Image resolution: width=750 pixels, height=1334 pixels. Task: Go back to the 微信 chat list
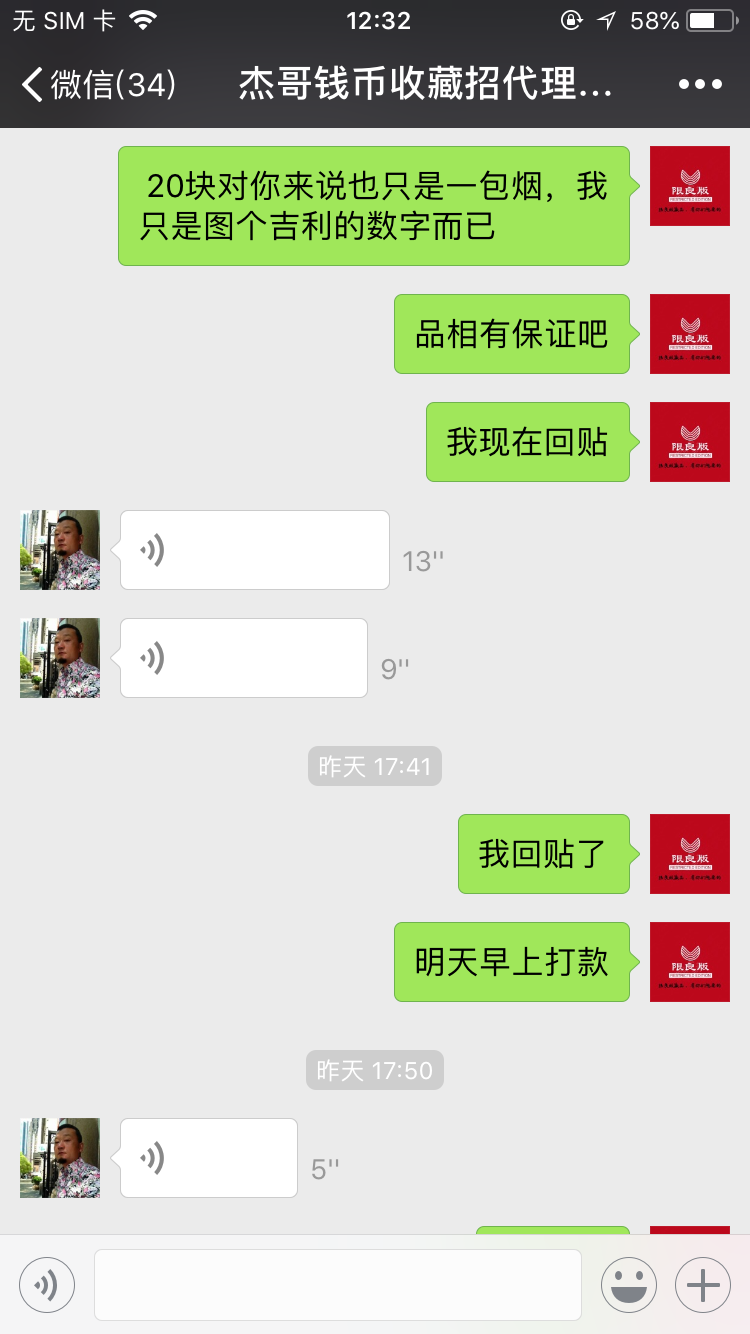tap(98, 85)
